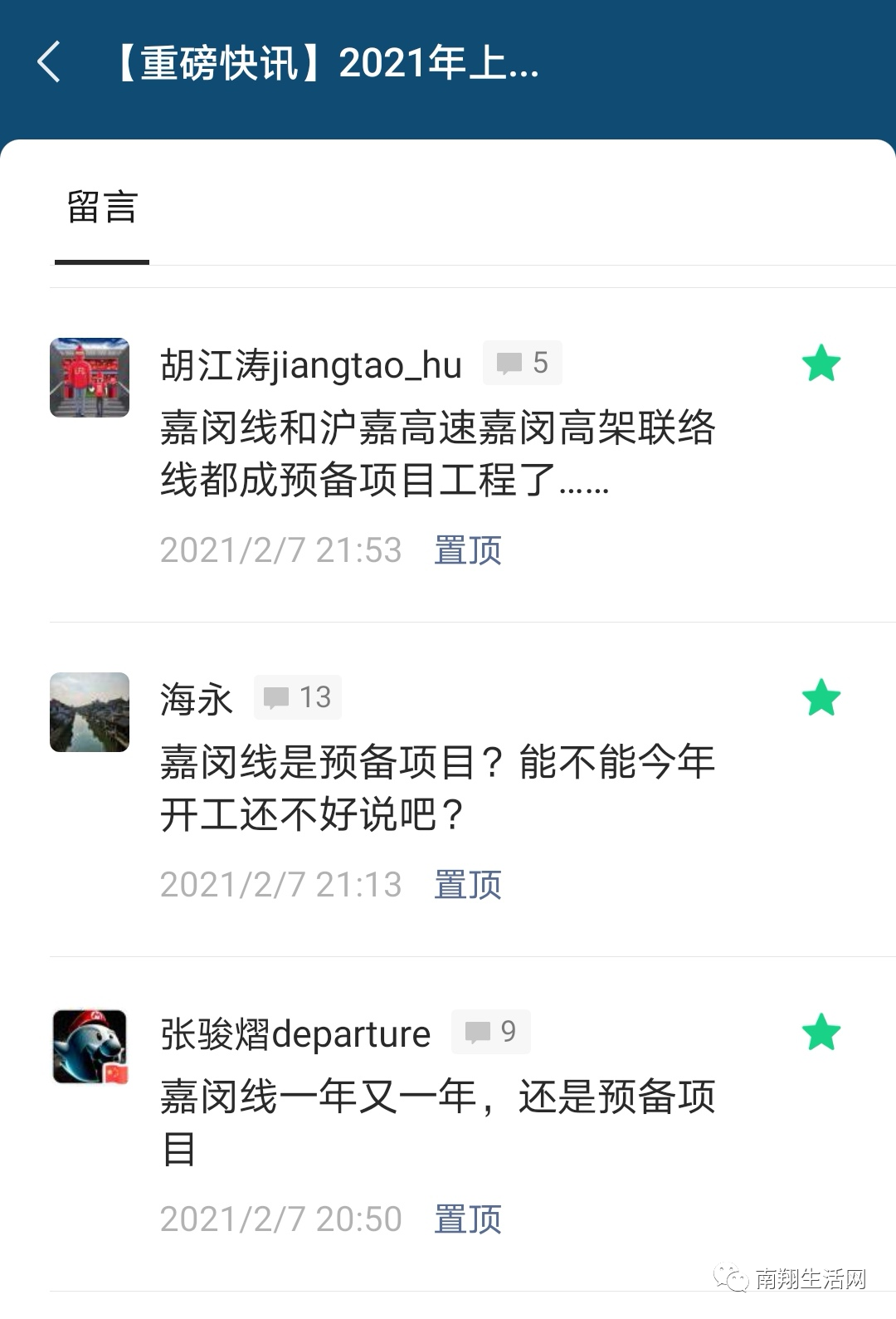Tap 置顶 on the 21:53 comment
Screen dimensions: 896x1319
tap(468, 550)
